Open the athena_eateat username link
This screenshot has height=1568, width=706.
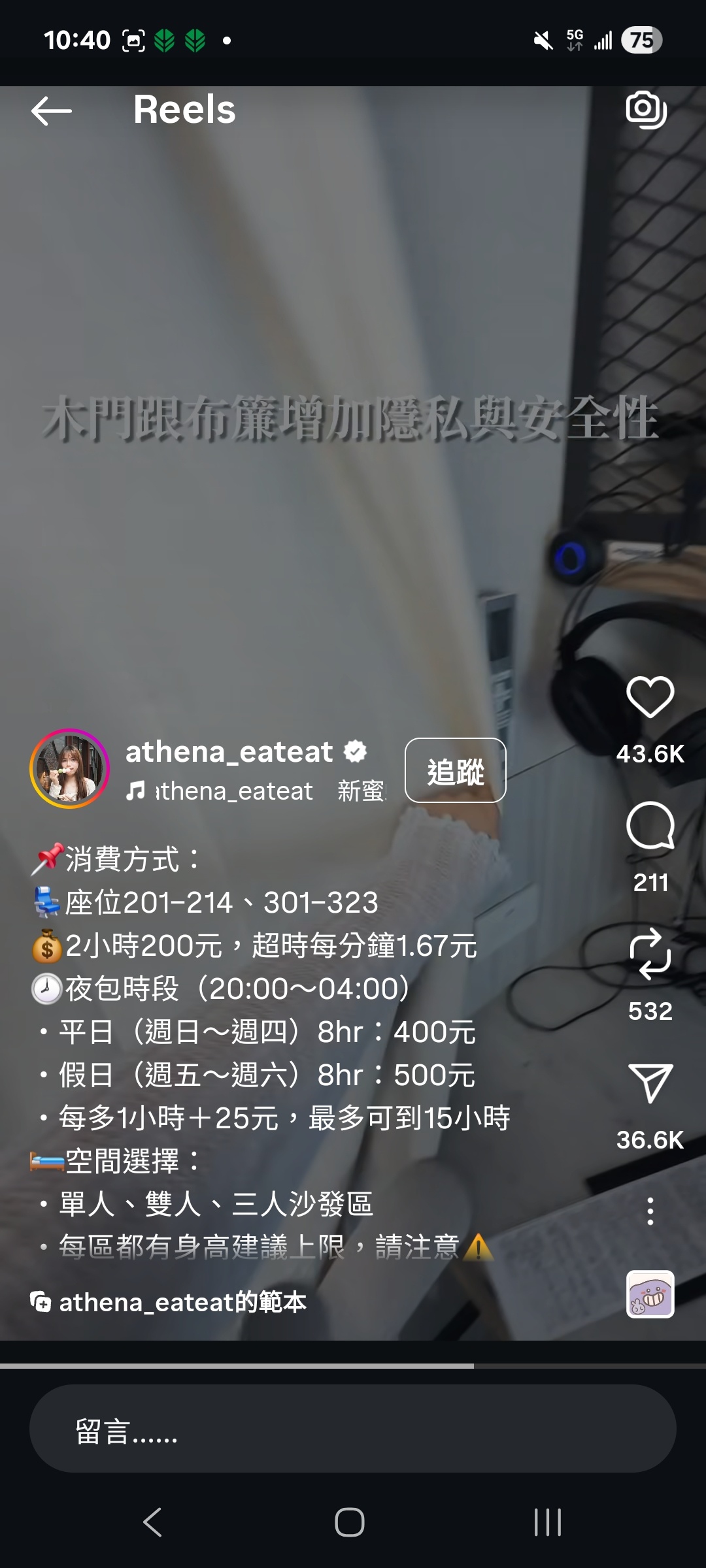(x=229, y=752)
